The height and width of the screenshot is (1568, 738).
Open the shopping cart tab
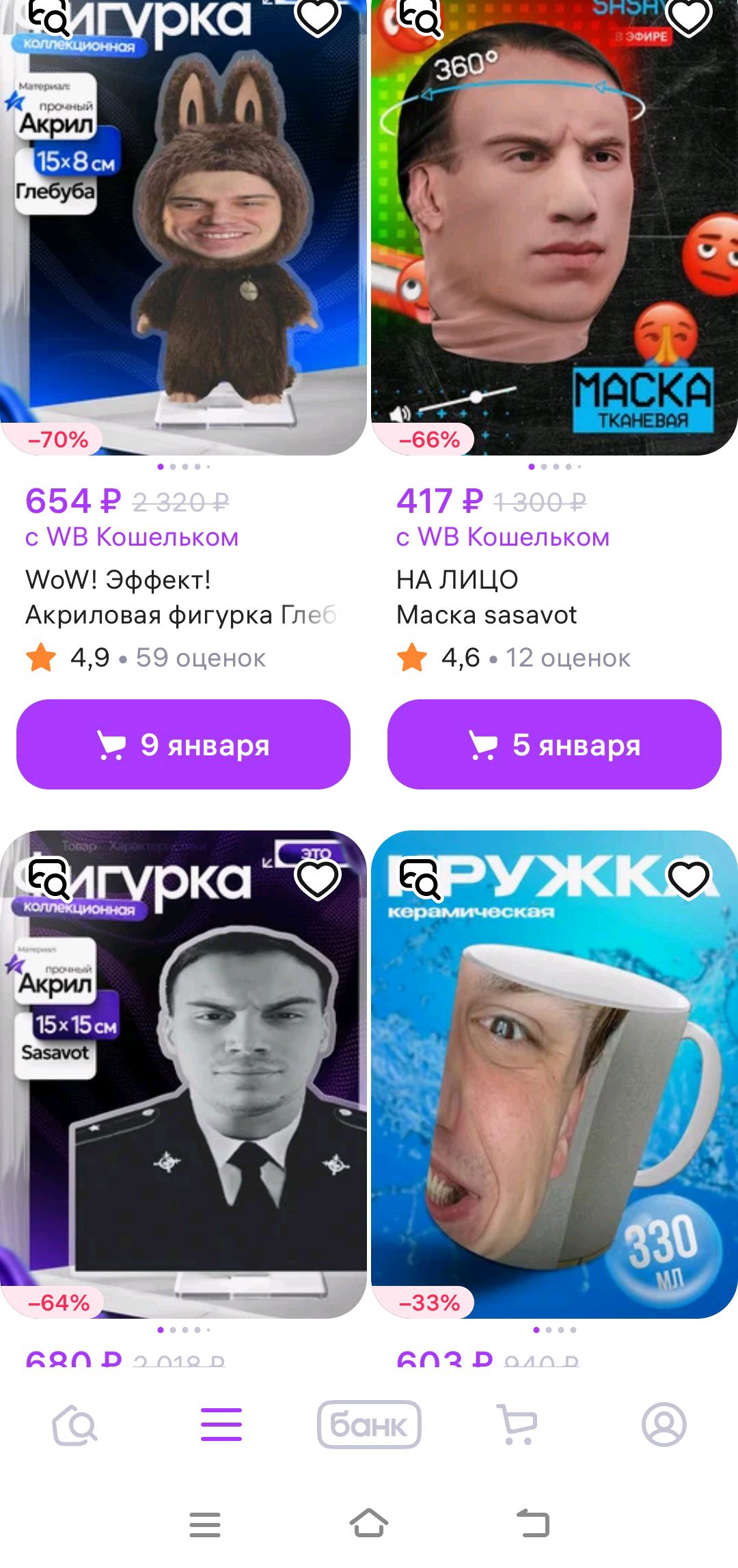(x=517, y=1425)
